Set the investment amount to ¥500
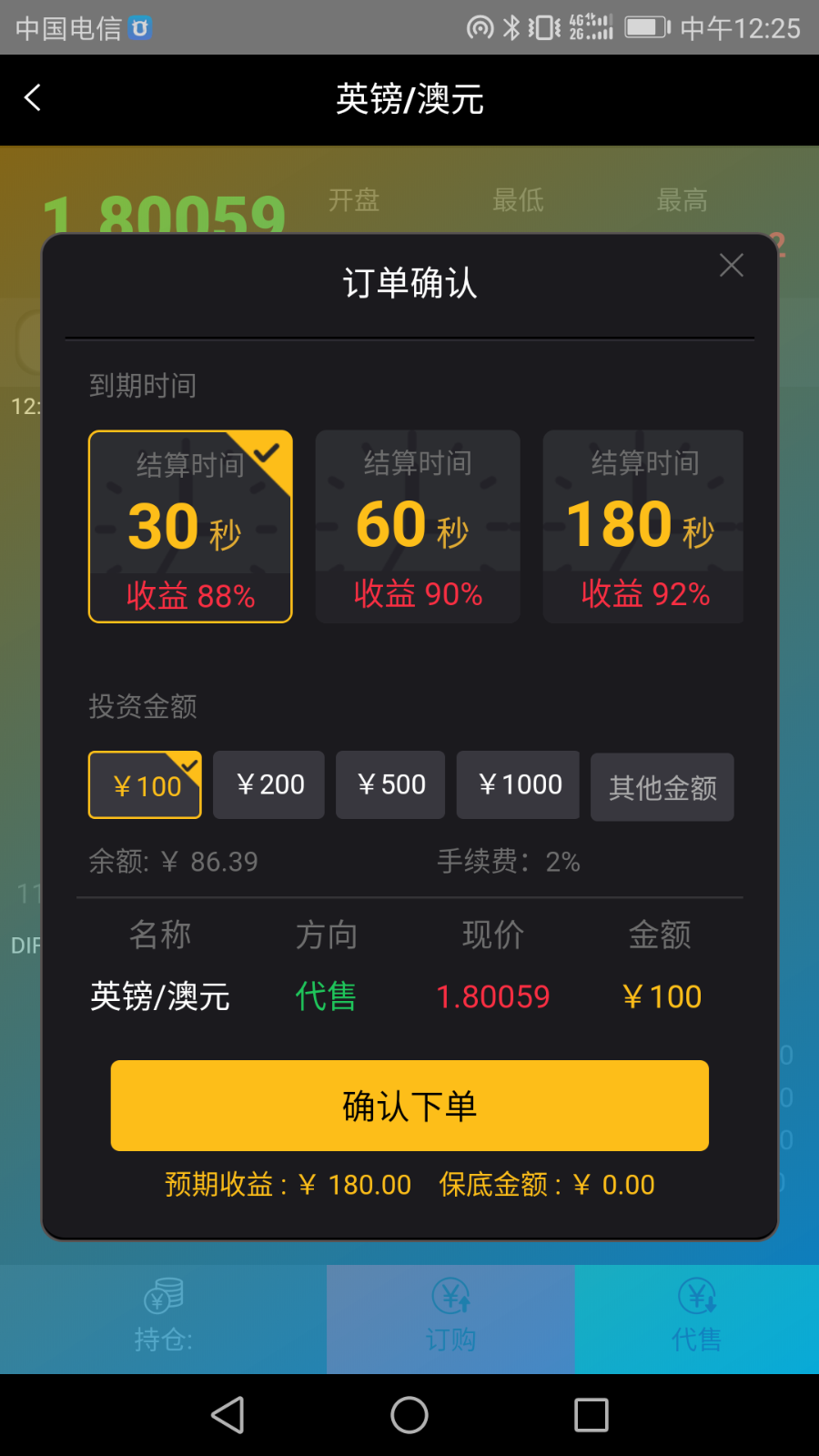Screen dimensions: 819x1456 pyautogui.click(x=390, y=784)
